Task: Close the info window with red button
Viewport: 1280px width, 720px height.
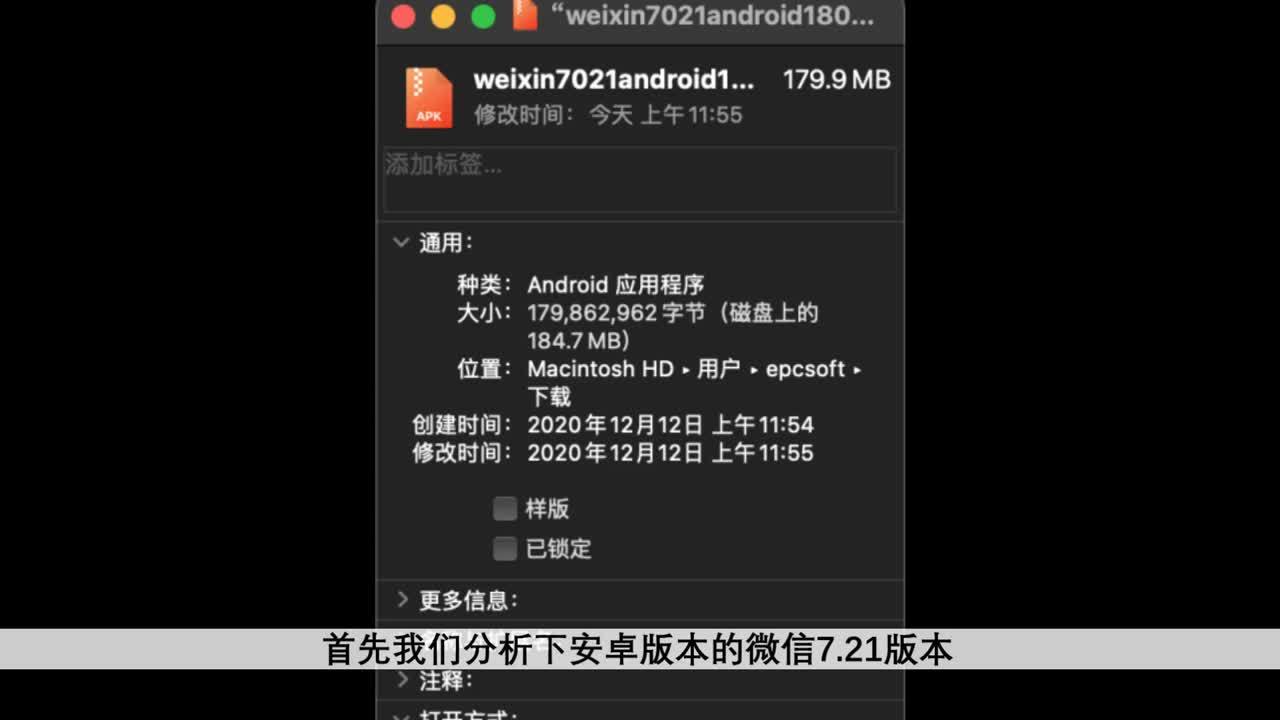Action: pos(403,16)
